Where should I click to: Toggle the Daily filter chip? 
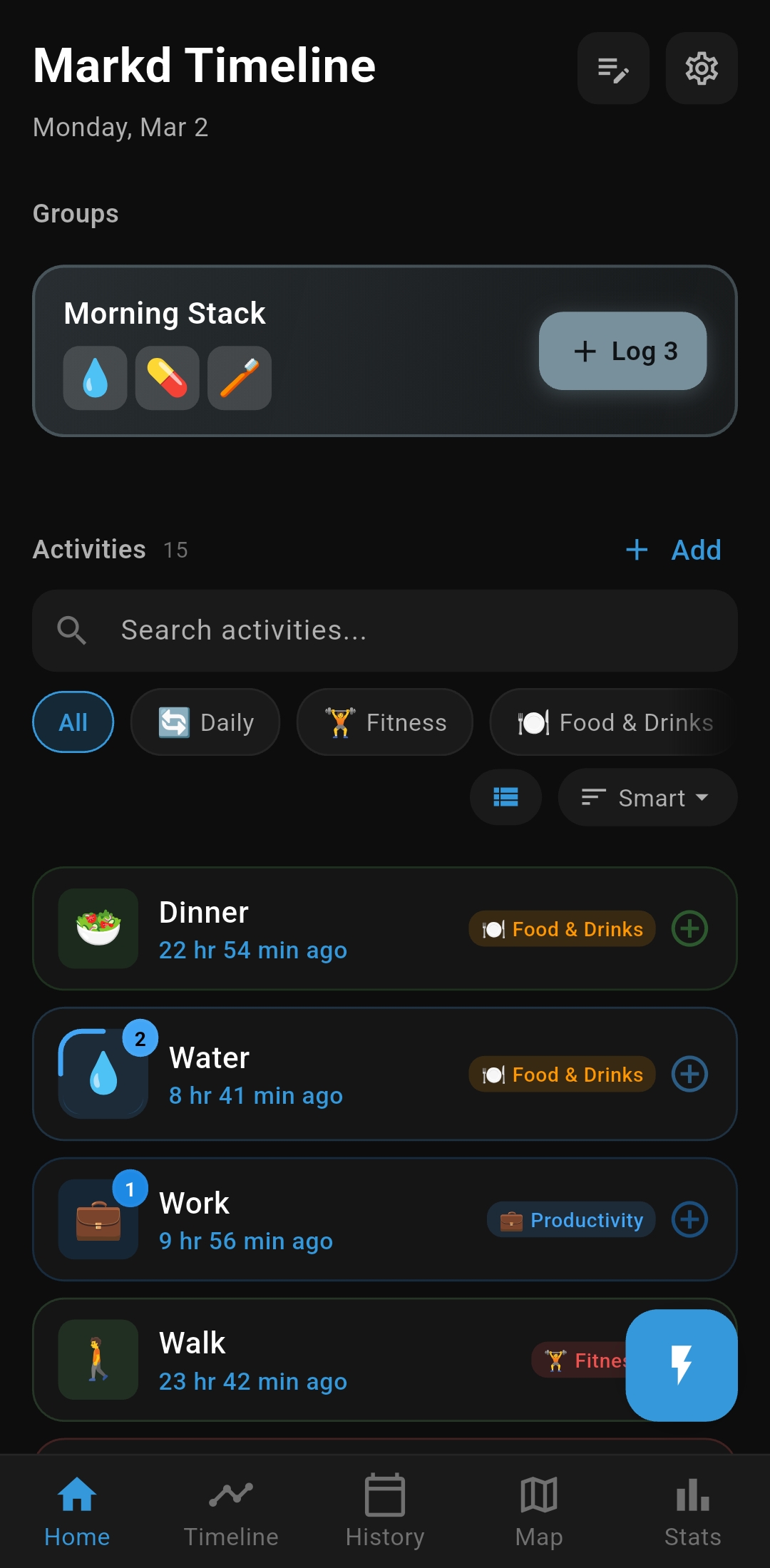pyautogui.click(x=205, y=722)
